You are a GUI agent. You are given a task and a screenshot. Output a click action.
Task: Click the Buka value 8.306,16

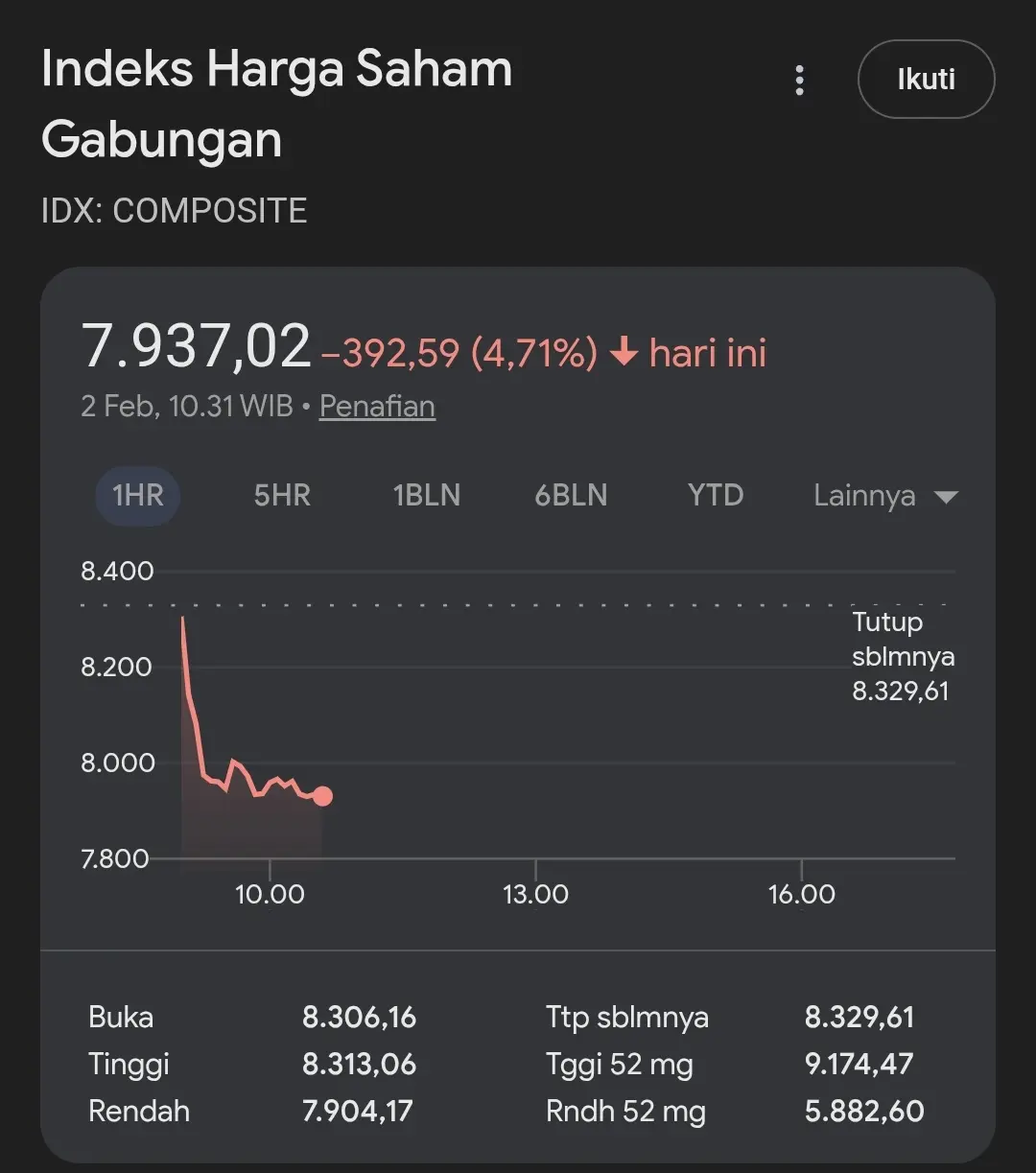359,1017
